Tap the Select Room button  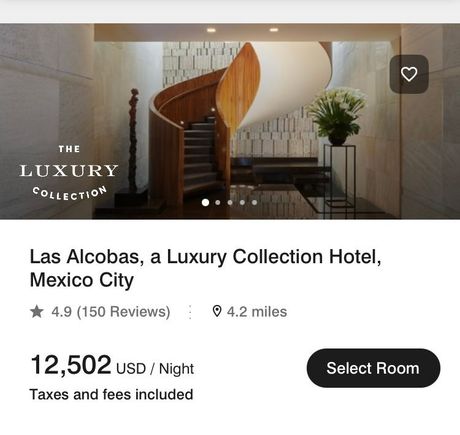[373, 368]
